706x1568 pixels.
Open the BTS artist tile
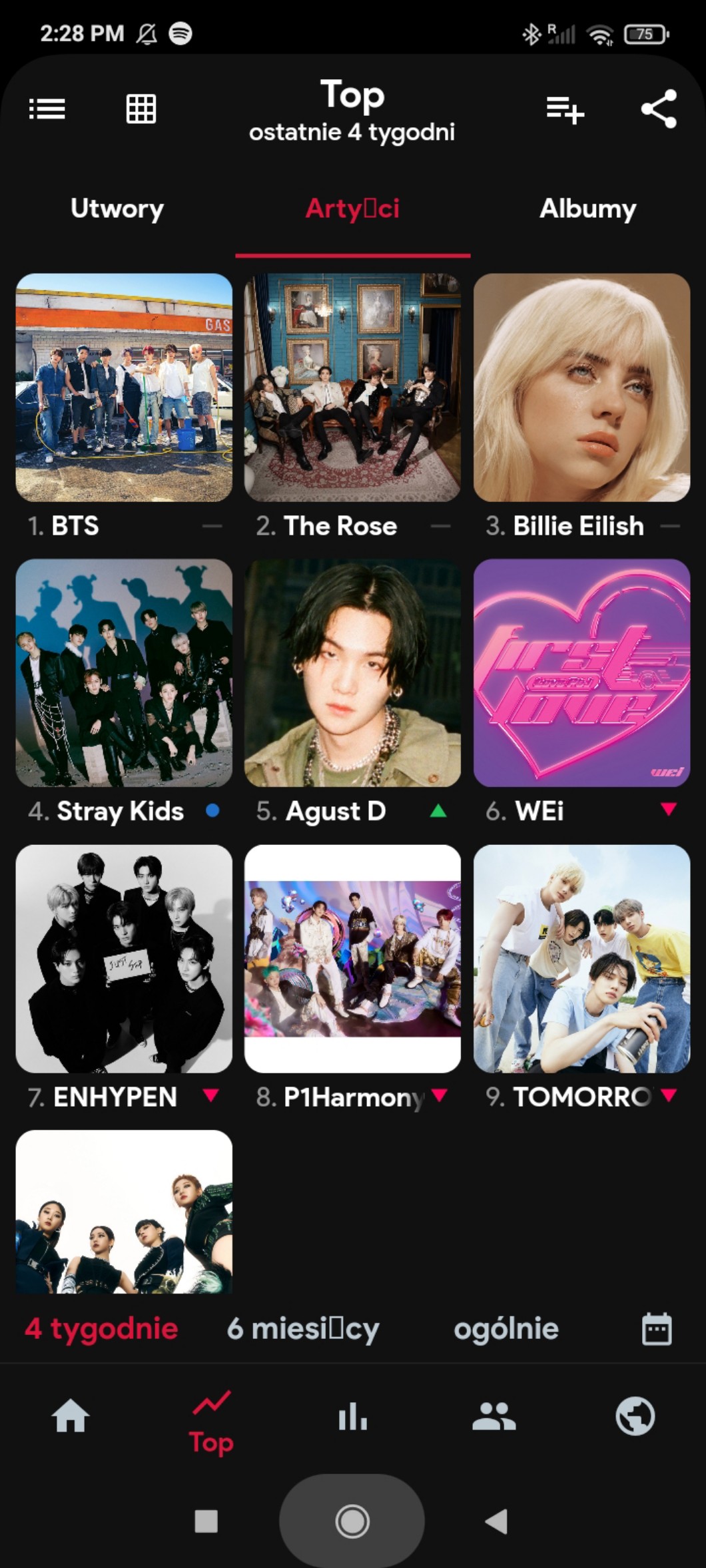(x=124, y=388)
